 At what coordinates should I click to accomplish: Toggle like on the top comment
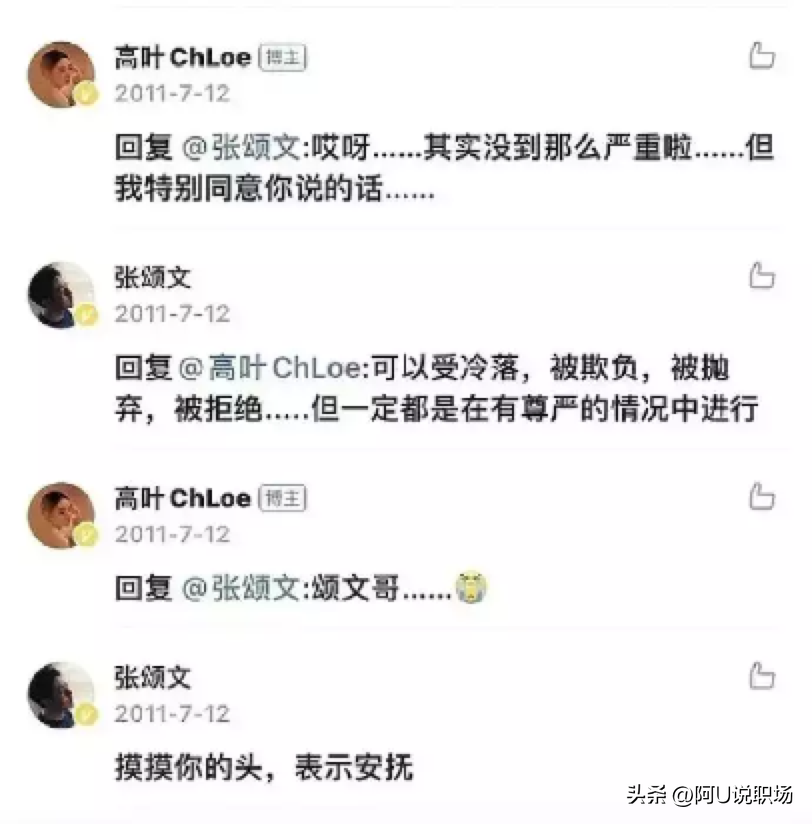pyautogui.click(x=761, y=56)
